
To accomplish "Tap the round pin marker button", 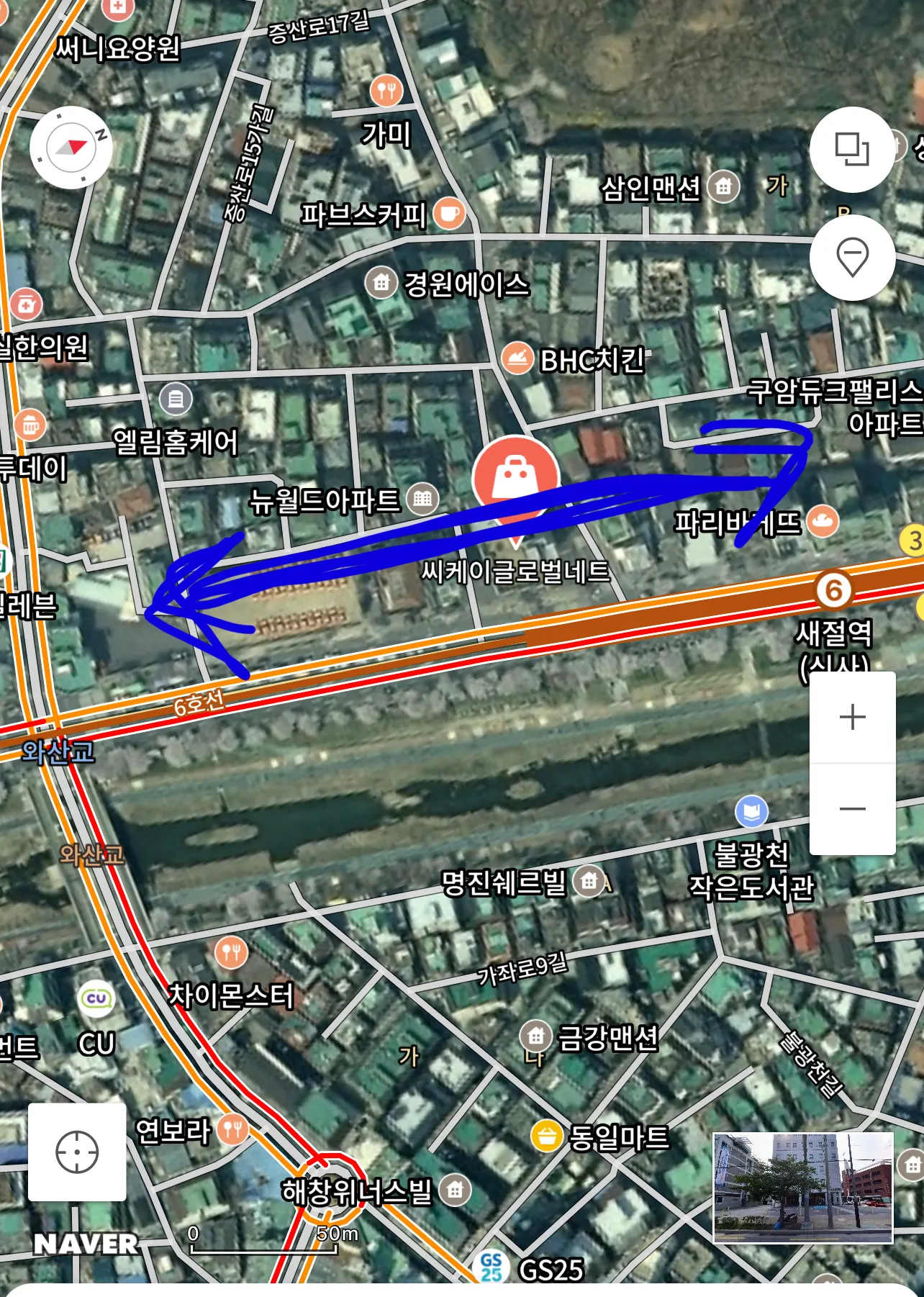I will (852, 257).
